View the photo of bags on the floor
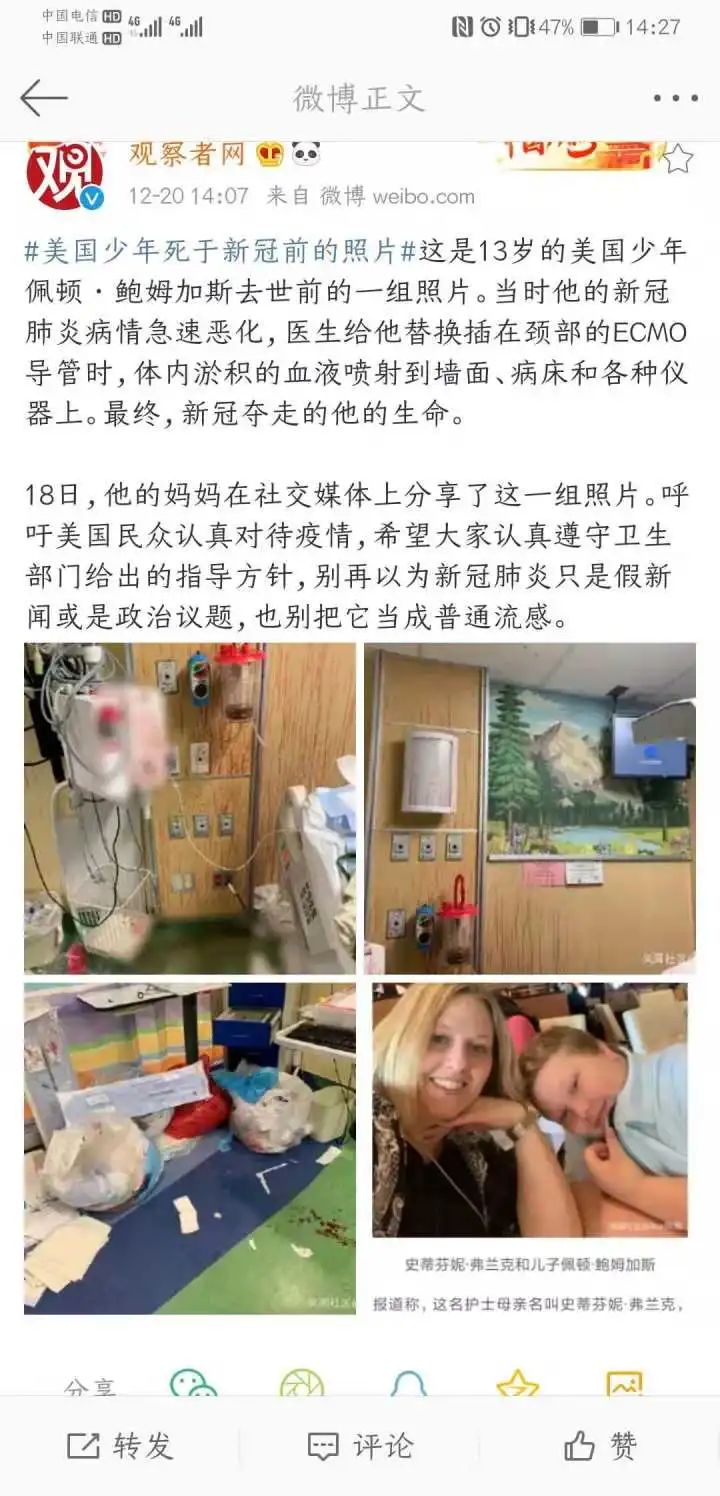 [190, 1148]
